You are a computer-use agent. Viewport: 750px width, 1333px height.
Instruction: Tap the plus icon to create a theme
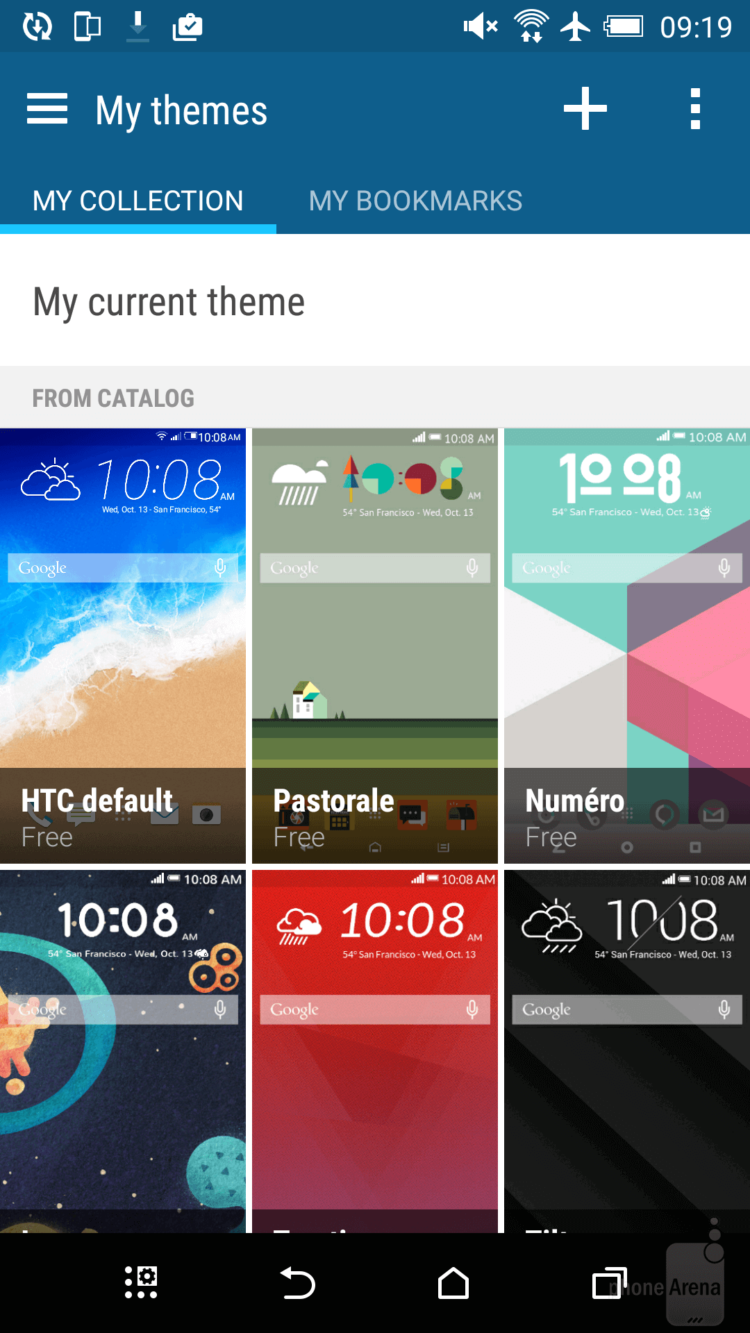tap(585, 110)
